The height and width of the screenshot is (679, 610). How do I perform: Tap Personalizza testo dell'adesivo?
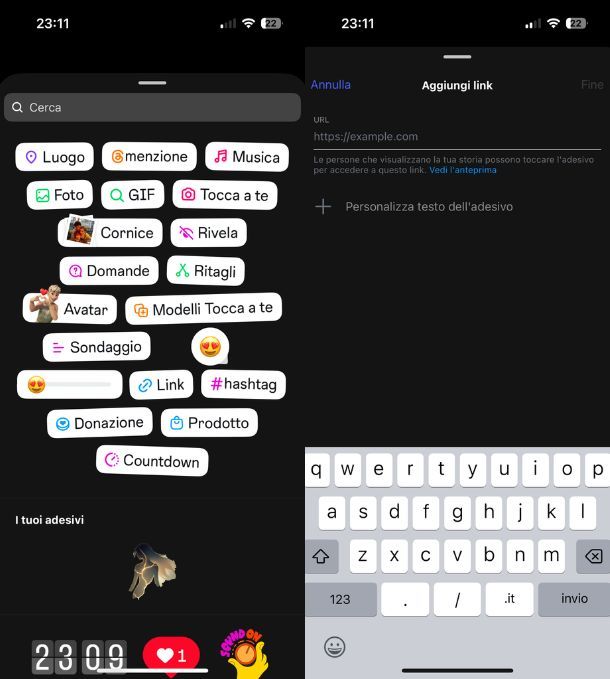[x=428, y=207]
